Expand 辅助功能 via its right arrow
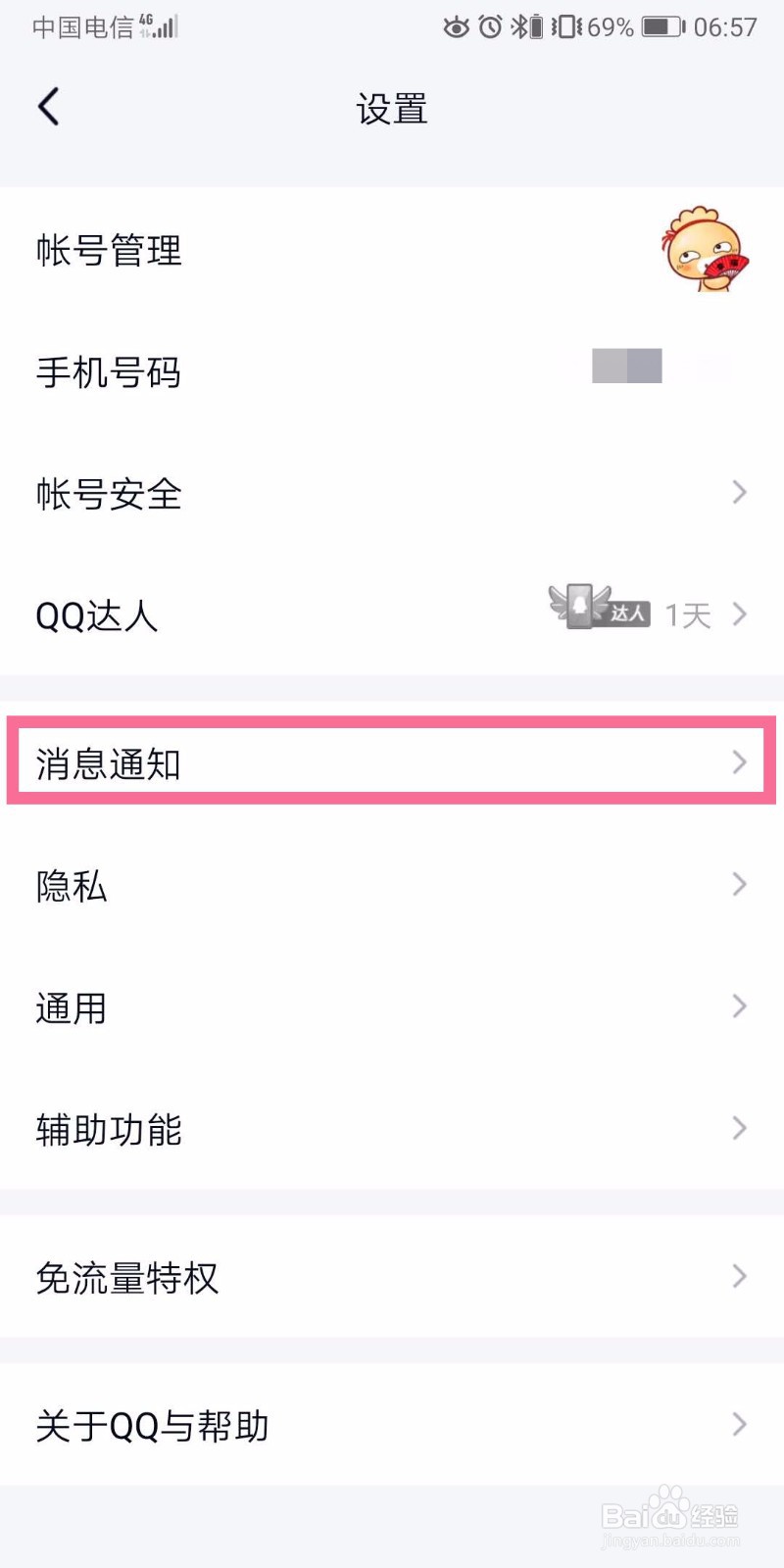Screen dimensions: 784x1568 pyautogui.click(x=740, y=1129)
